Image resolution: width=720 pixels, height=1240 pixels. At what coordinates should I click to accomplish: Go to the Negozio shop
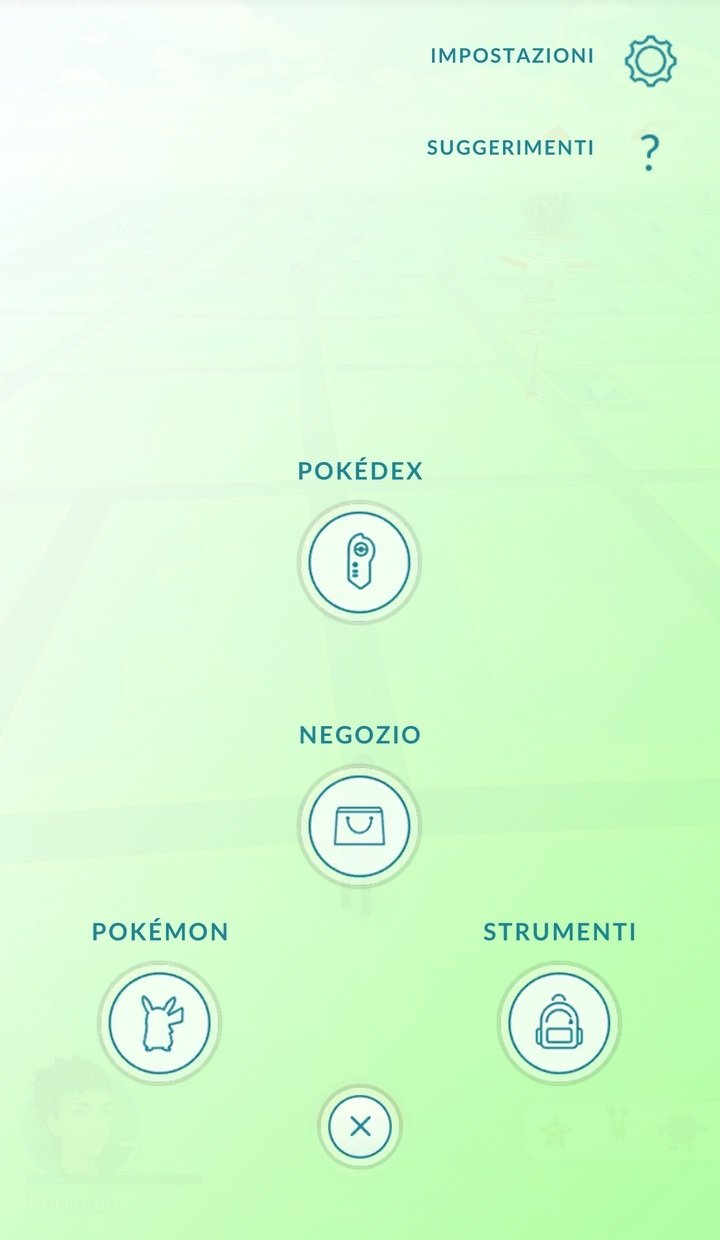[359, 826]
